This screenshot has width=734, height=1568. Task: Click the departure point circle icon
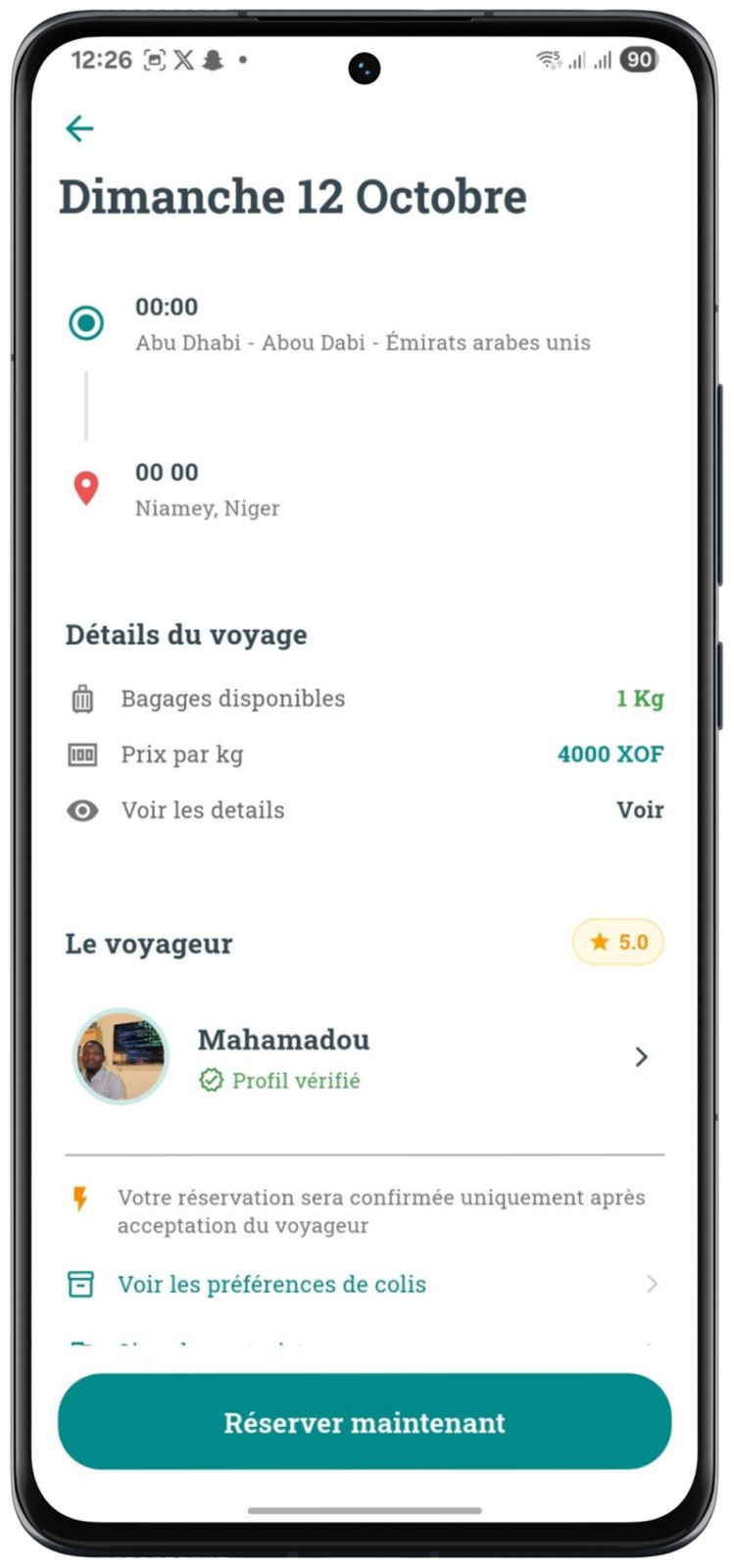point(86,322)
